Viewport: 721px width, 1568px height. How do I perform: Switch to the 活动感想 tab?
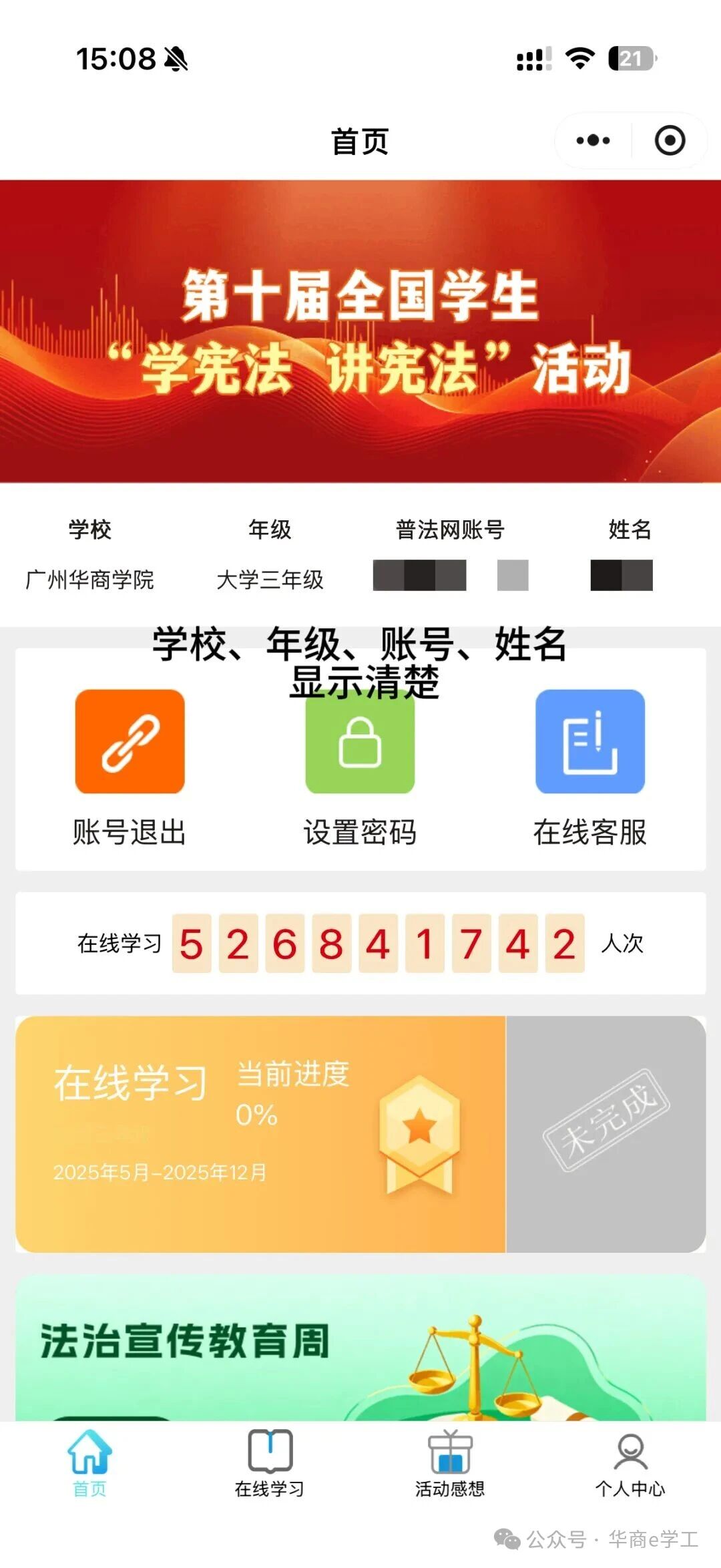click(450, 1462)
